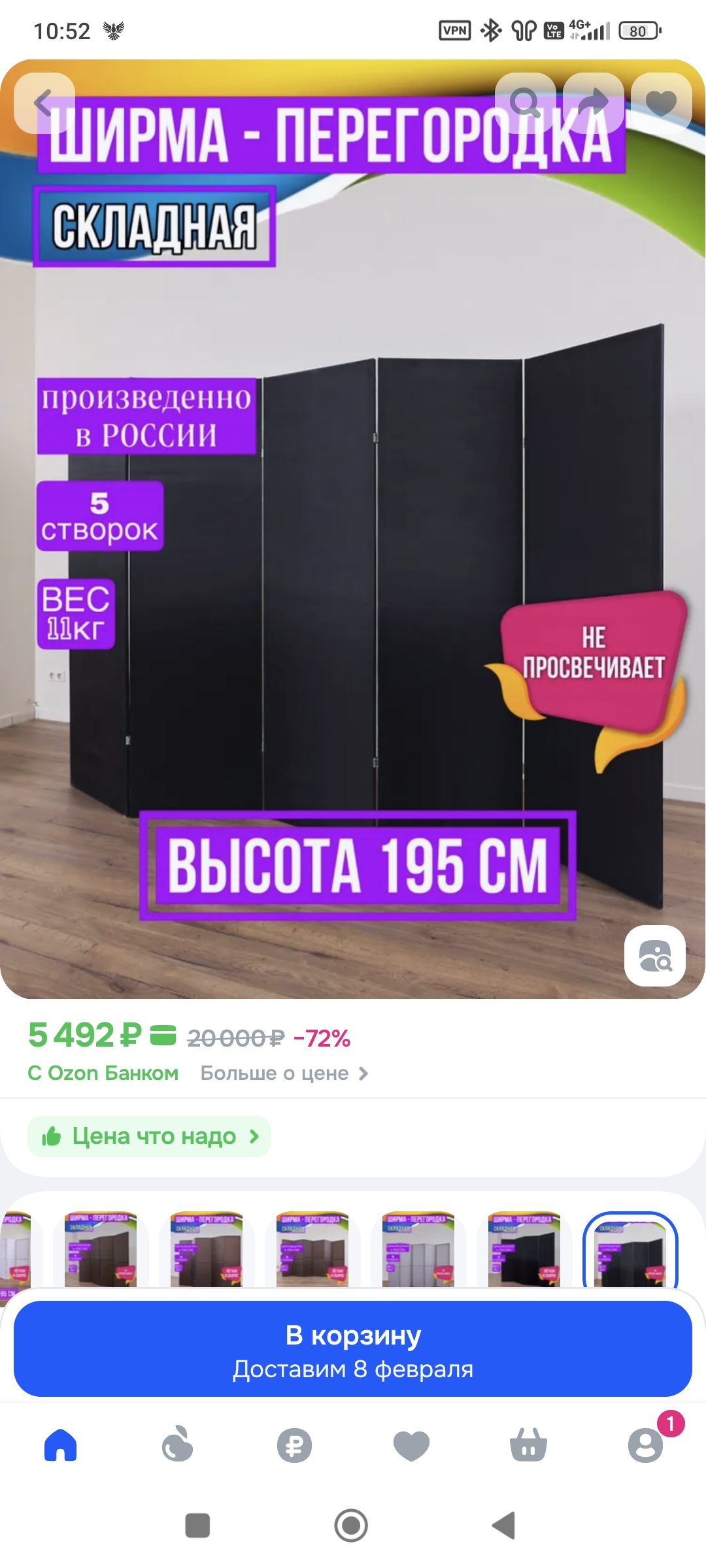706x1568 pixels.
Task: Open search from the product image header
Action: 525,103
